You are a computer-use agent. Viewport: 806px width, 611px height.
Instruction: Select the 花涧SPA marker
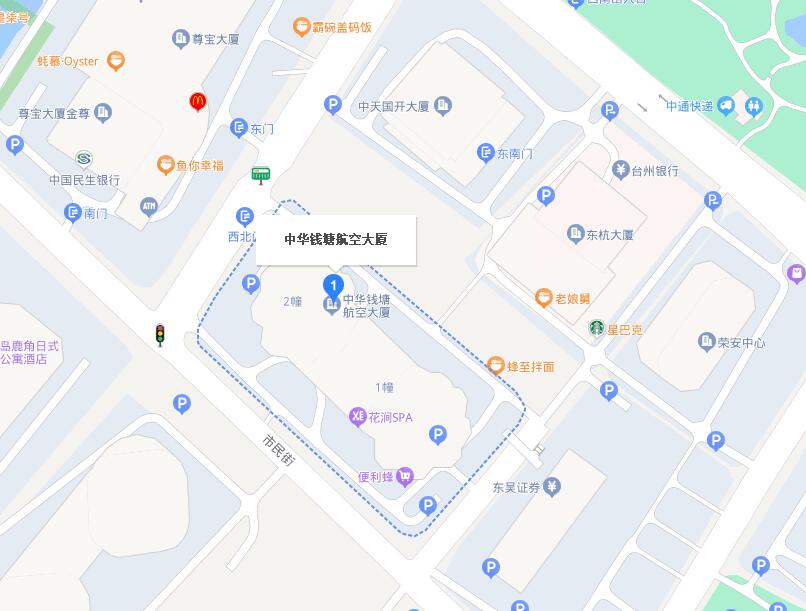tap(357, 417)
